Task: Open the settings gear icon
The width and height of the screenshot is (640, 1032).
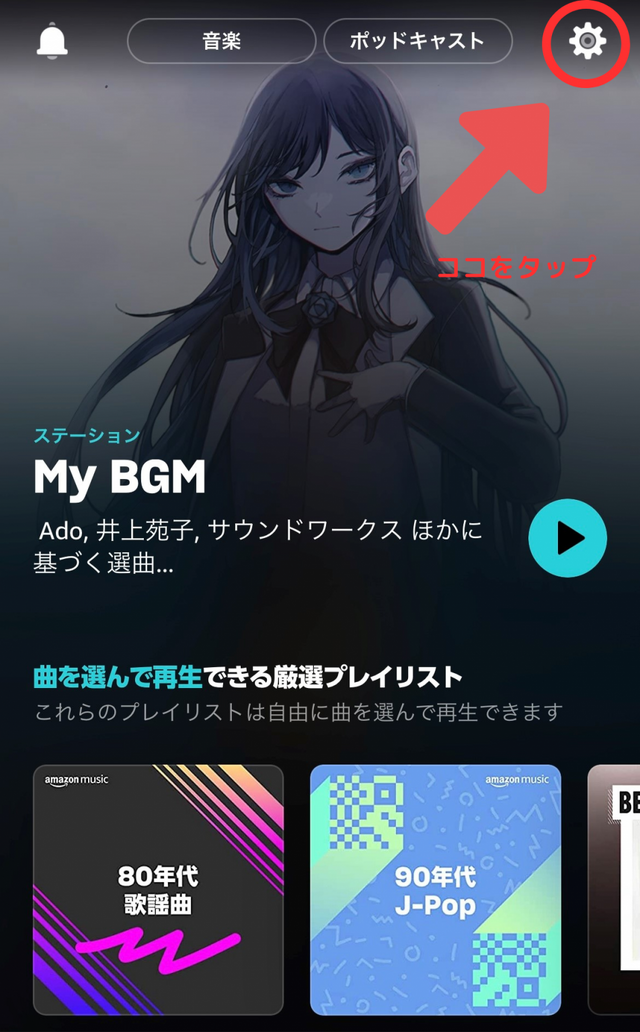Action: point(587,41)
